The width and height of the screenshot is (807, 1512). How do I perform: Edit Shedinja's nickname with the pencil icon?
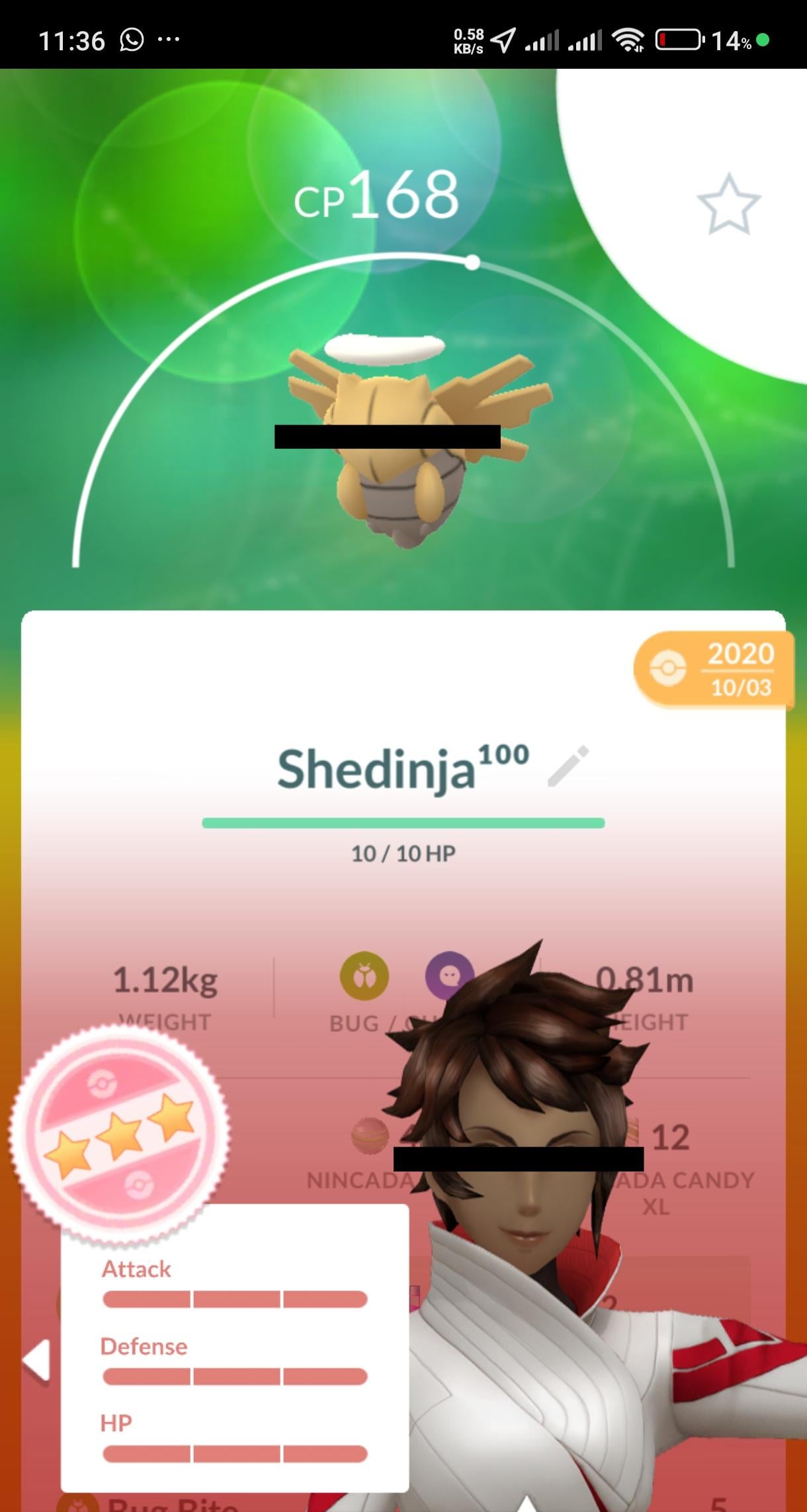pos(568,767)
